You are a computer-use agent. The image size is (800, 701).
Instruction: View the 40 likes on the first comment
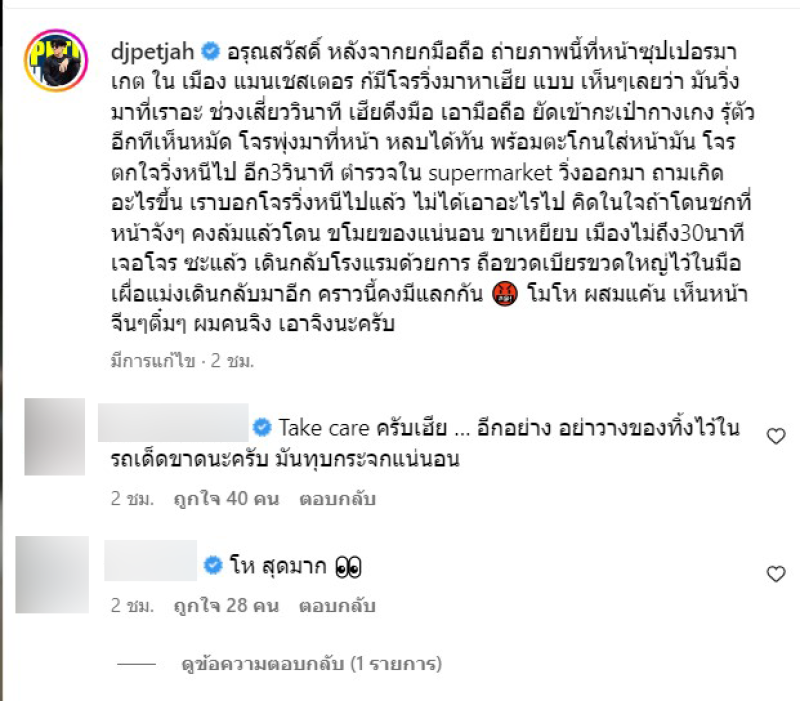coord(212,498)
